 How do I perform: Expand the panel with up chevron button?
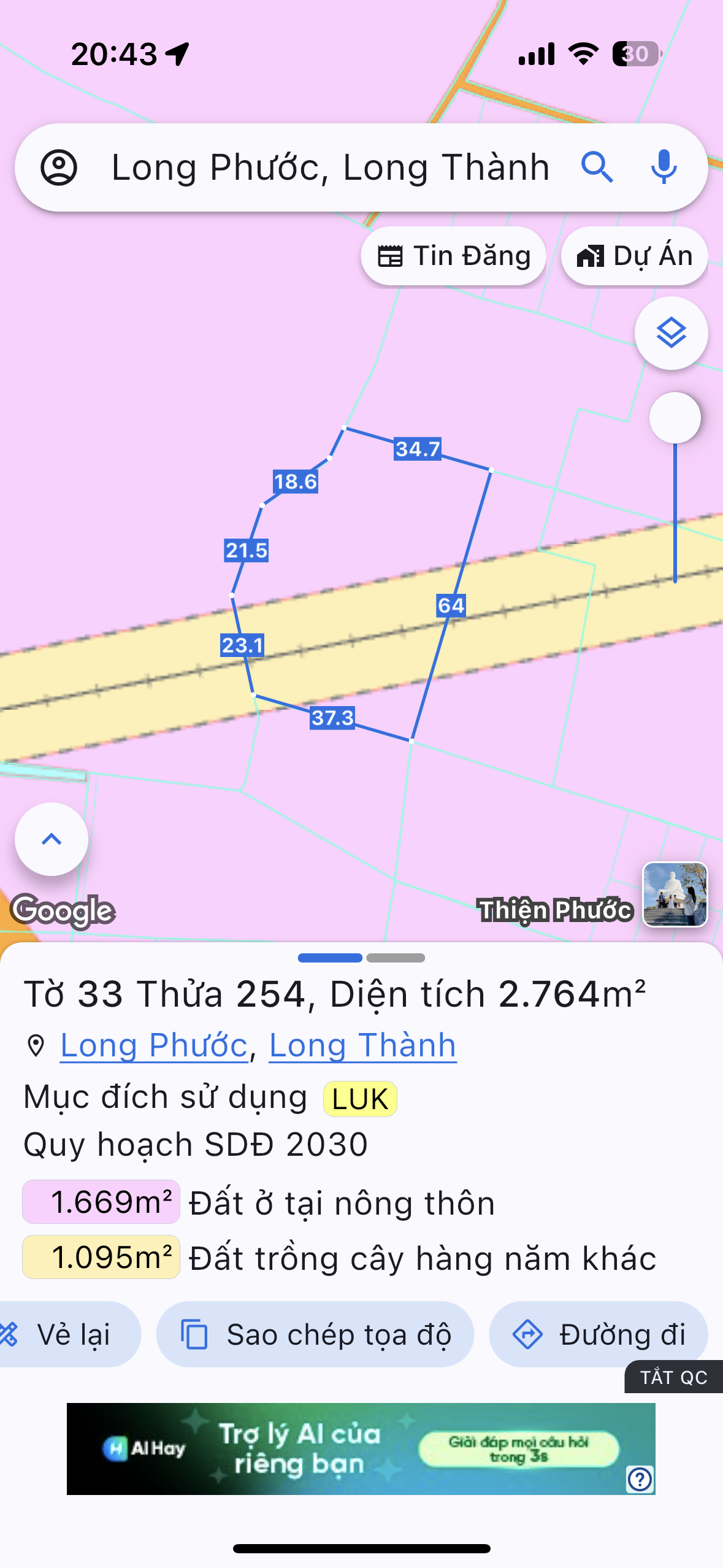click(52, 839)
